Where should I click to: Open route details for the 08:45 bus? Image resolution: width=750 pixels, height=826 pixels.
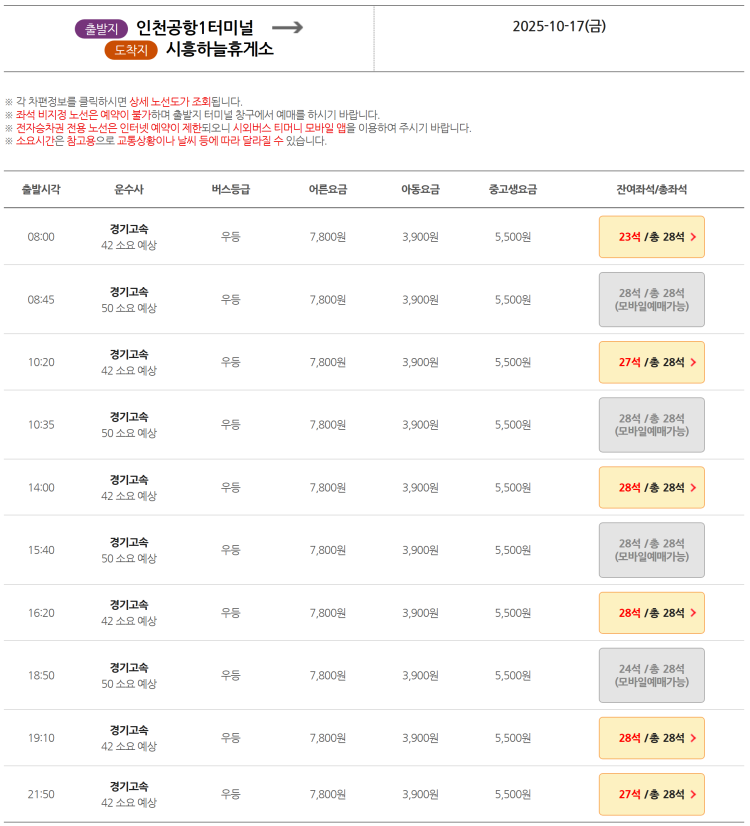pos(129,299)
